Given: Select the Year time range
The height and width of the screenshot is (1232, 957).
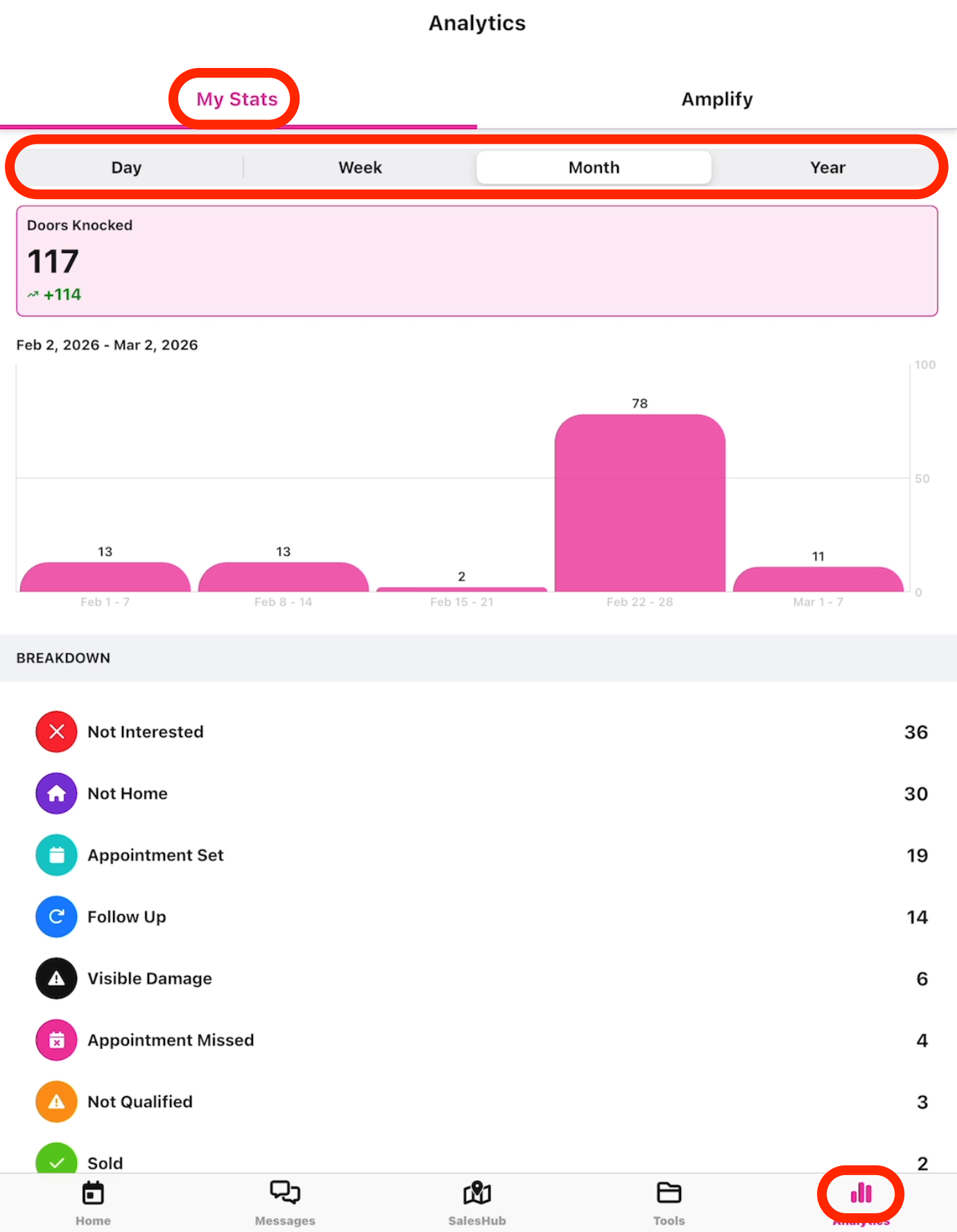Looking at the screenshot, I should (x=827, y=168).
